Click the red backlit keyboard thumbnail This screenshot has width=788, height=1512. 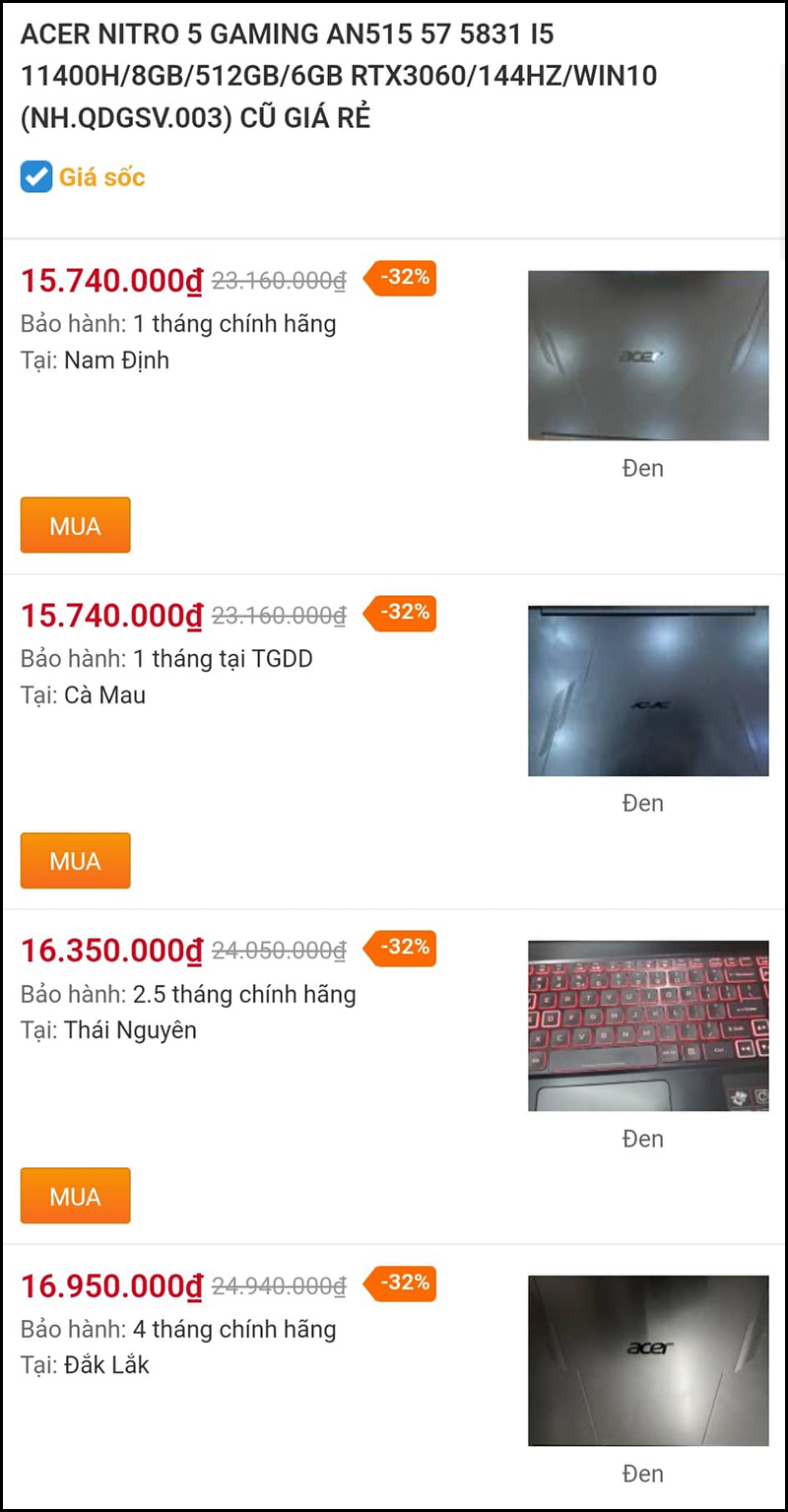pyautogui.click(x=648, y=1025)
